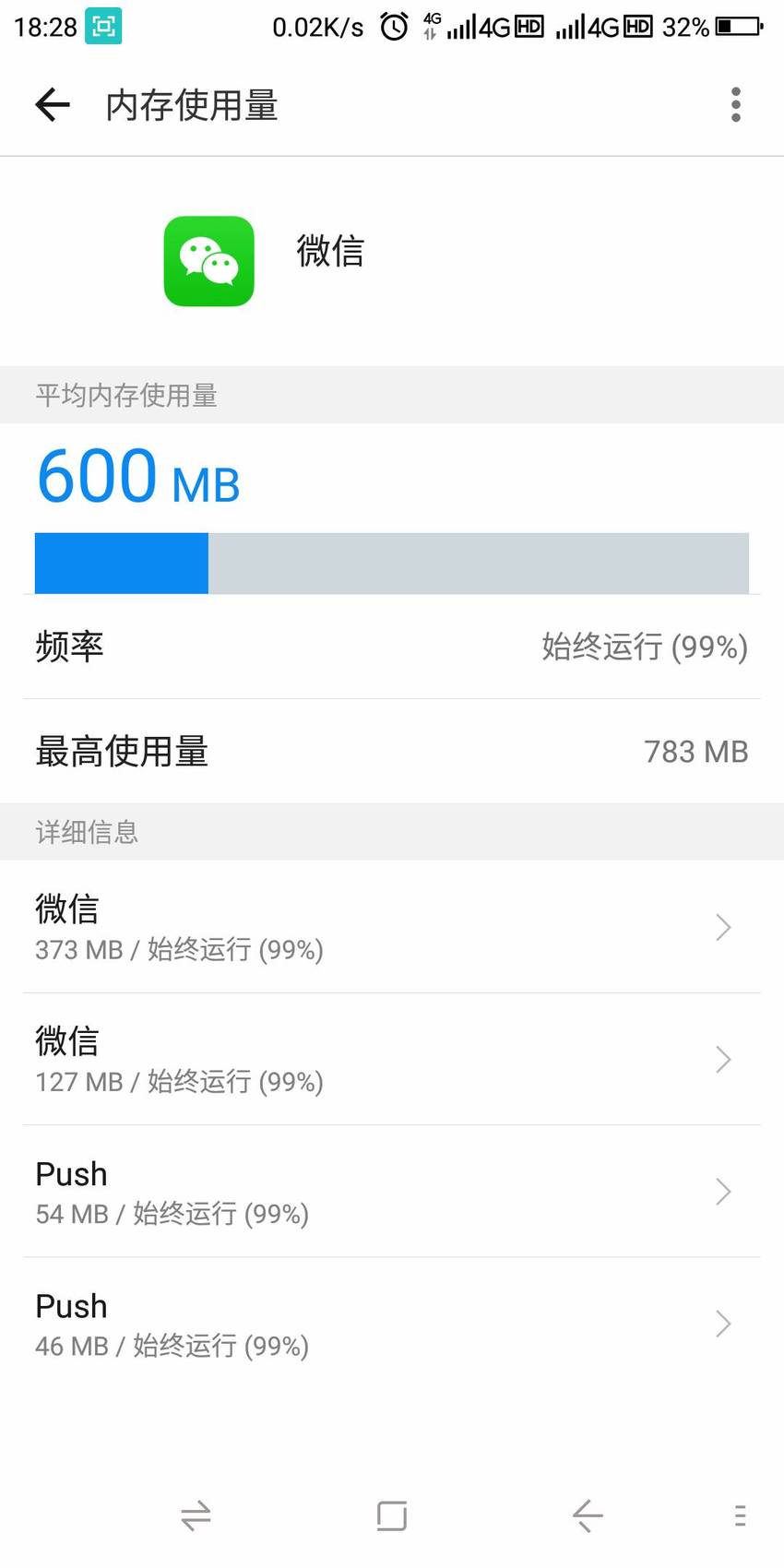Open the 微信 process using 373 MB
The height and width of the screenshot is (1568, 784).
pyautogui.click(x=392, y=927)
